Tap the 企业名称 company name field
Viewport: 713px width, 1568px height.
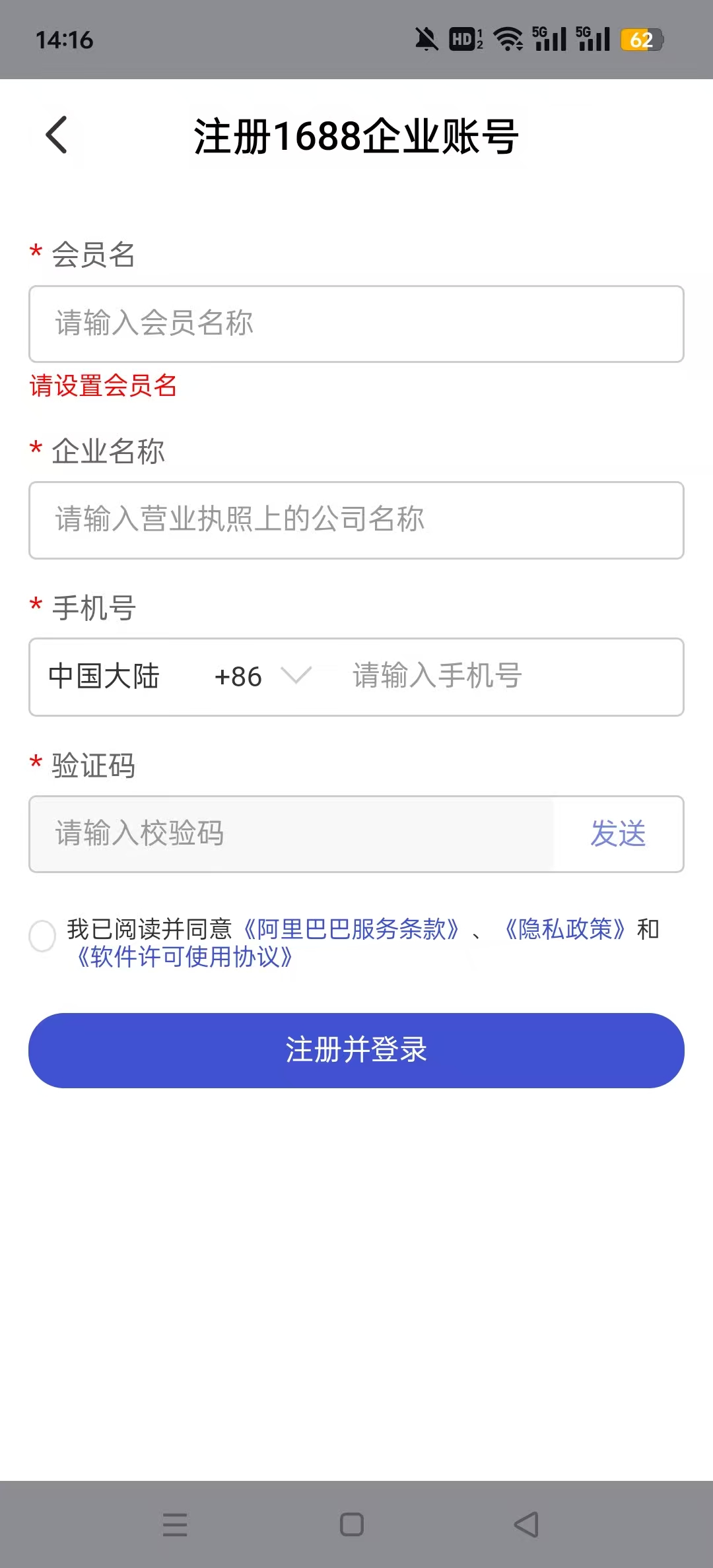pos(356,520)
